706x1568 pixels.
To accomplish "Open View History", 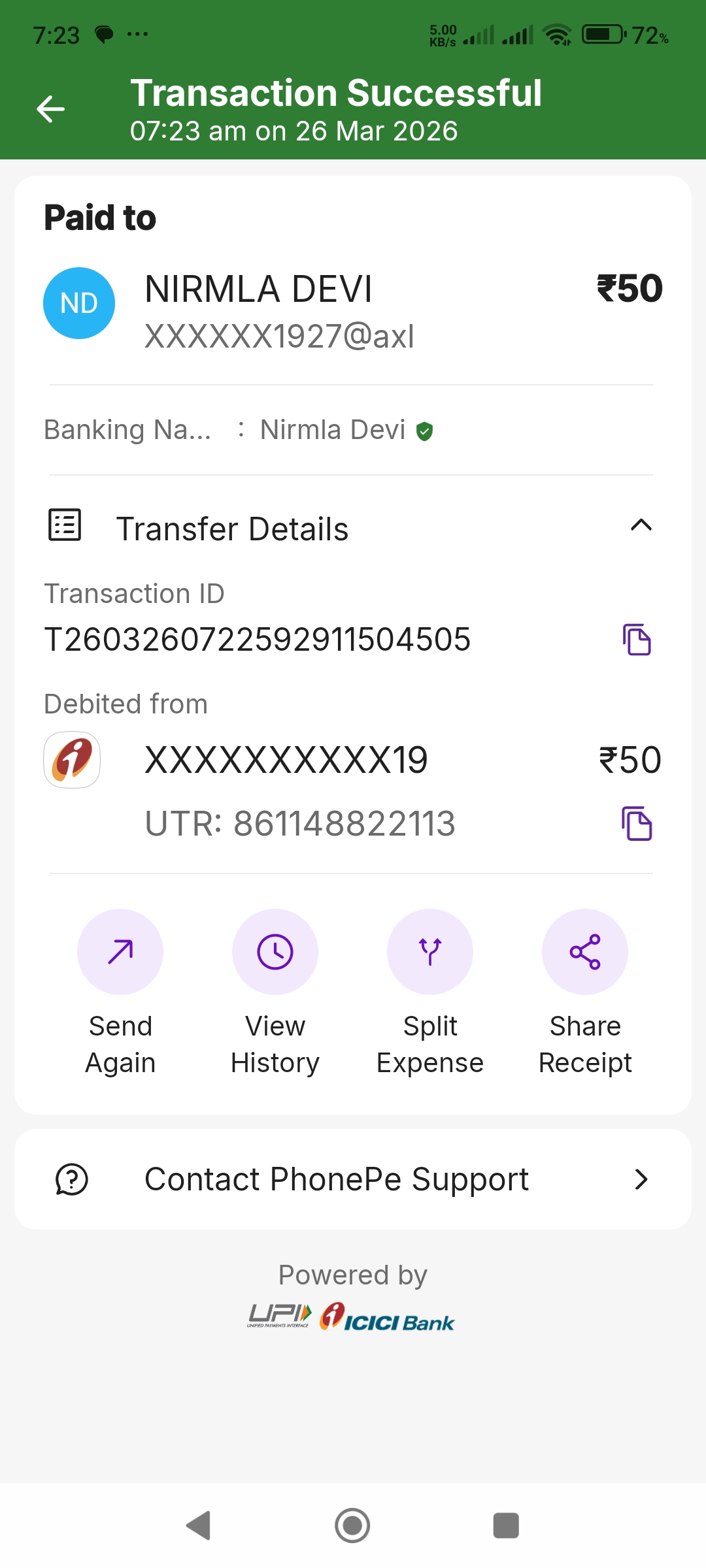I will 275,952.
